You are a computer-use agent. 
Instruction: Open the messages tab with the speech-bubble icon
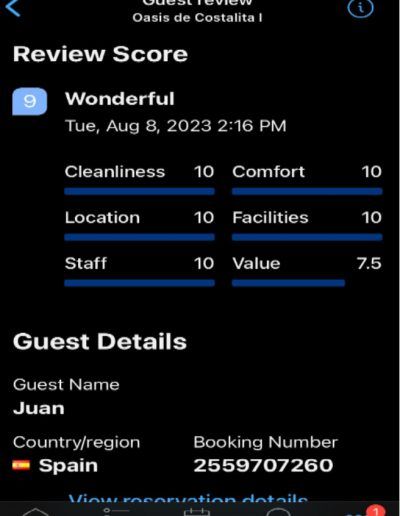click(x=278, y=512)
